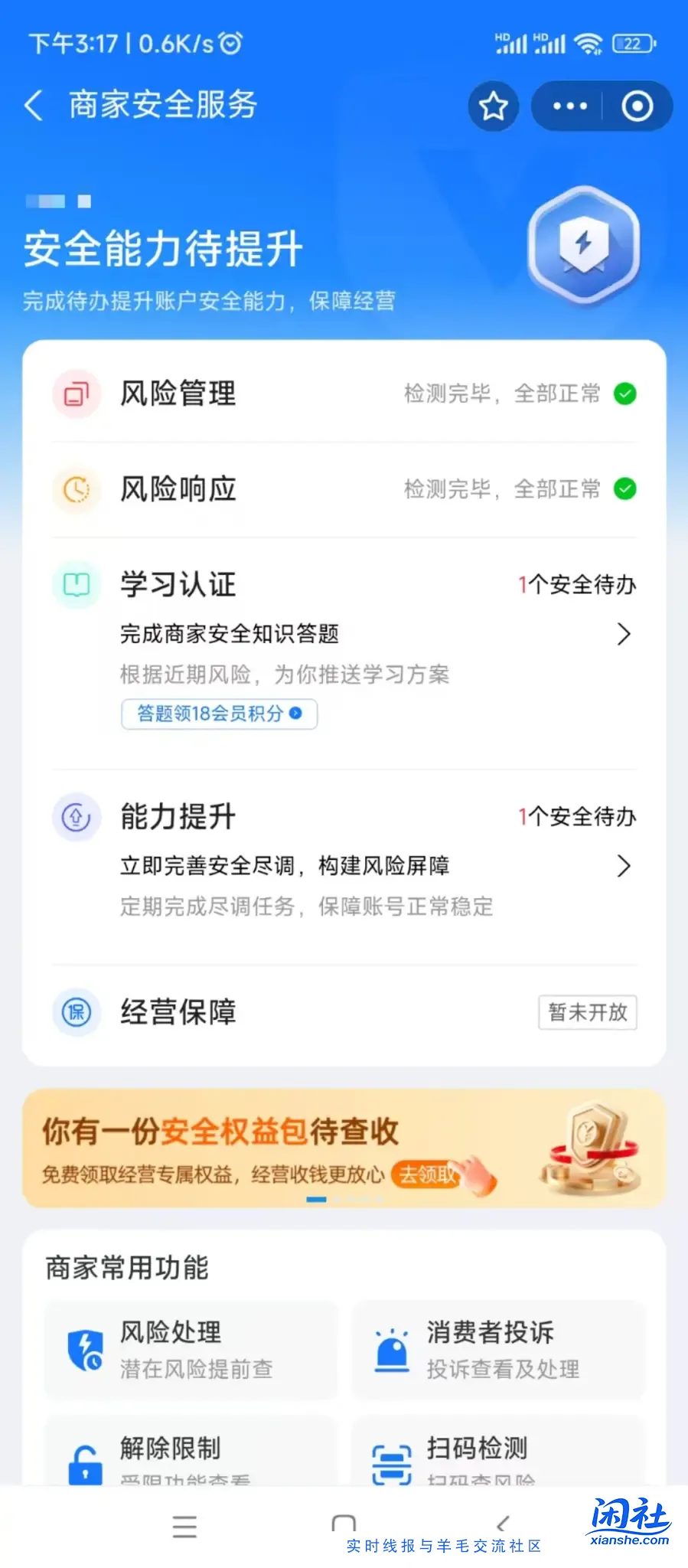Screen dimensions: 688x1568
Task: Tap the back arrow next to 商家安全服务
Action: 33,106
